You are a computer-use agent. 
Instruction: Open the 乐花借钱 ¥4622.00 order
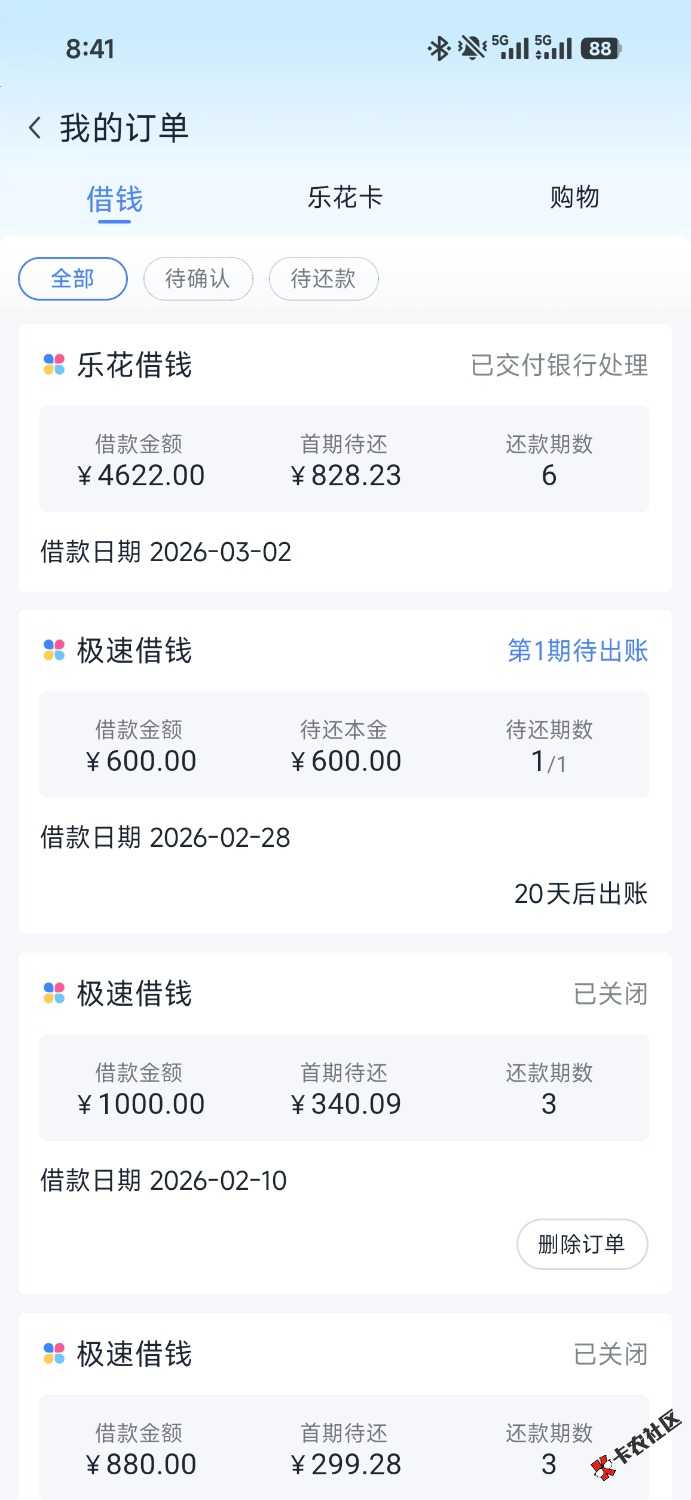click(344, 458)
